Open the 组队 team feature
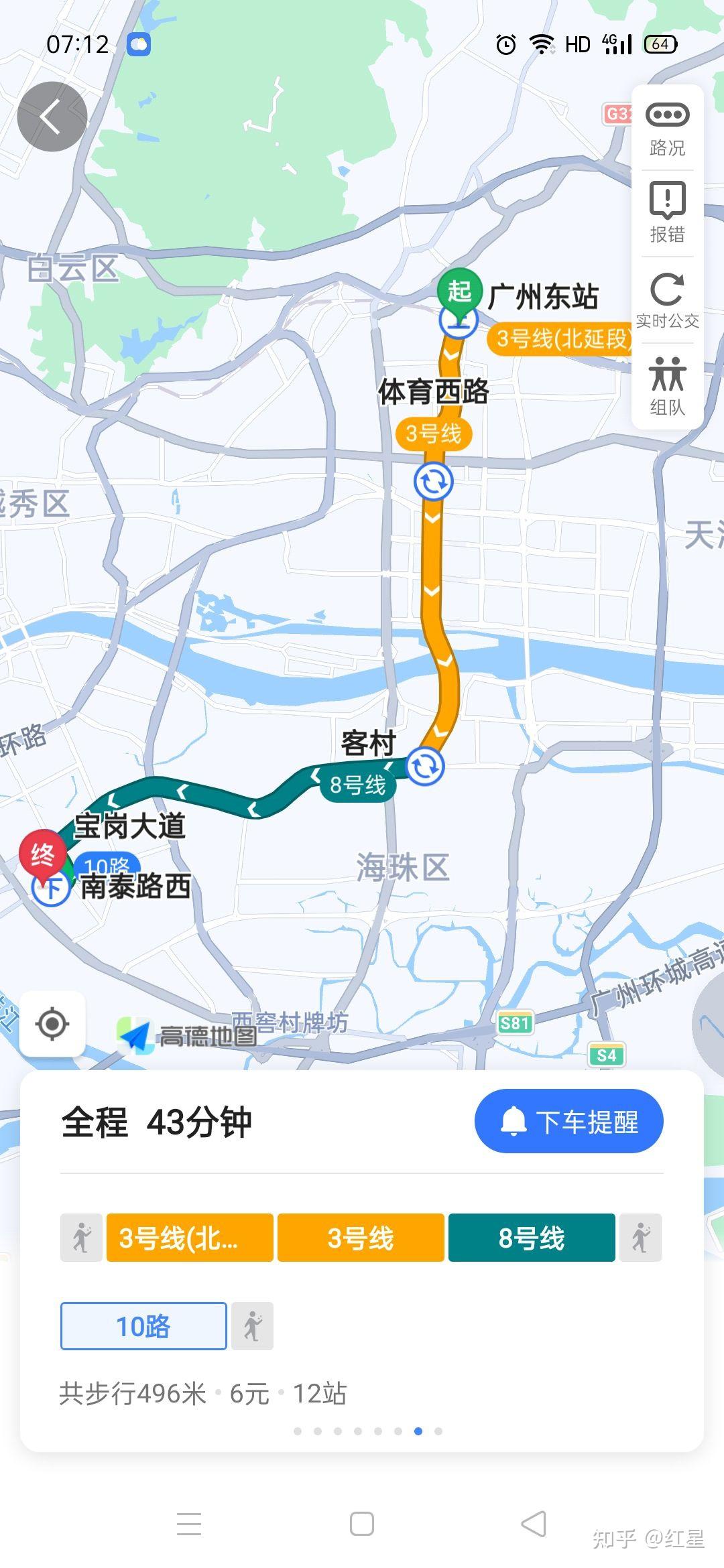Image resolution: width=724 pixels, height=1568 pixels. [667, 387]
